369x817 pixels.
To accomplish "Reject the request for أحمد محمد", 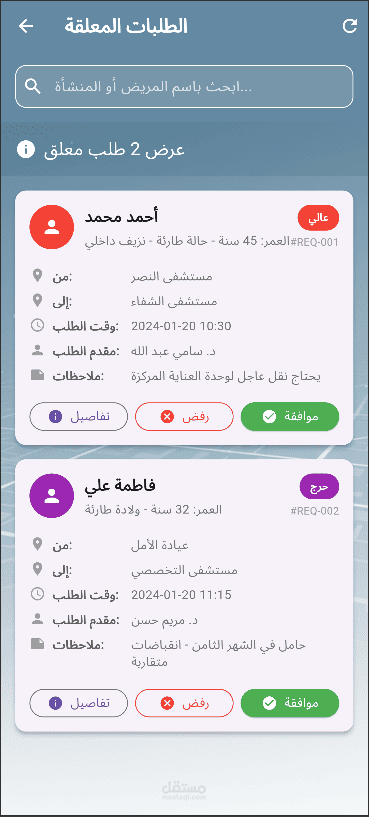I will [x=184, y=416].
